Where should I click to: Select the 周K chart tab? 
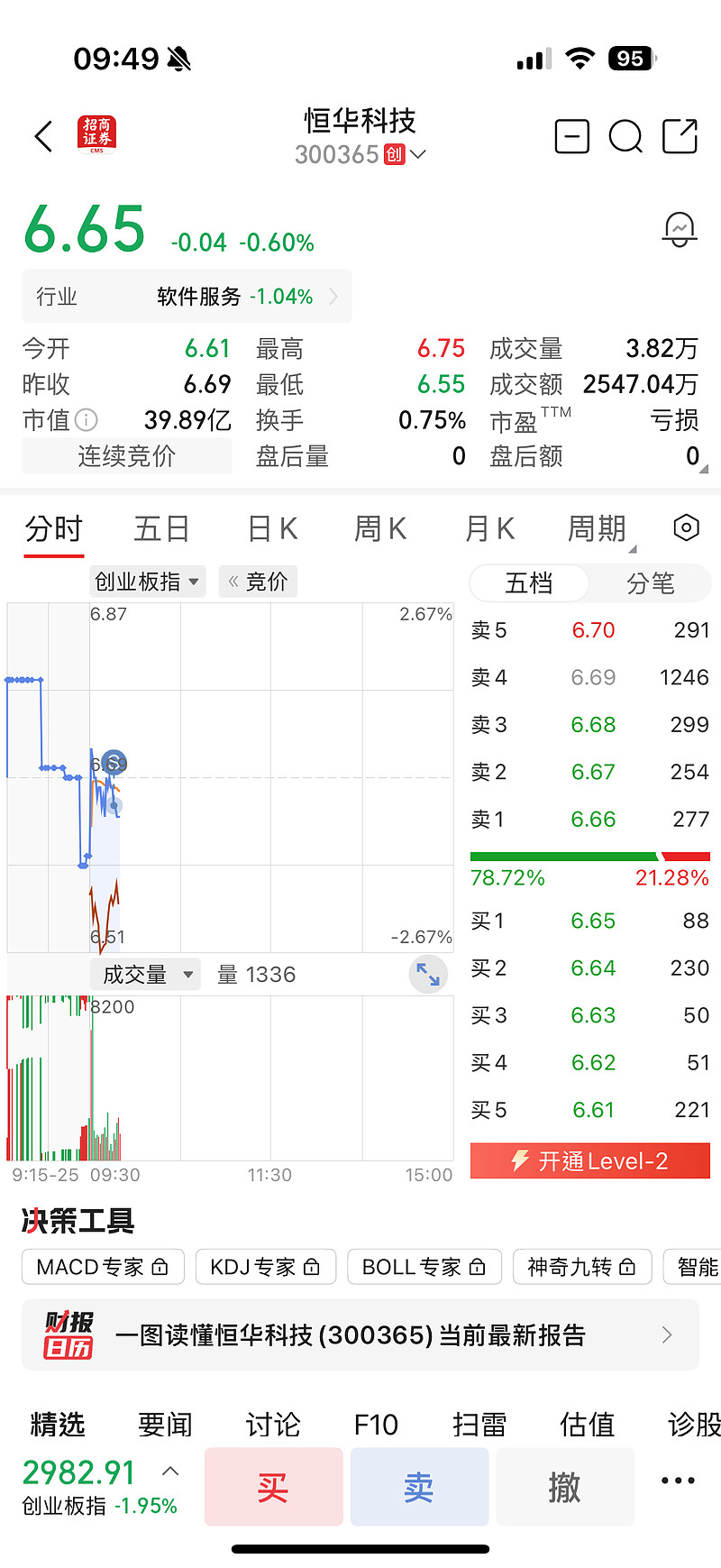[380, 529]
